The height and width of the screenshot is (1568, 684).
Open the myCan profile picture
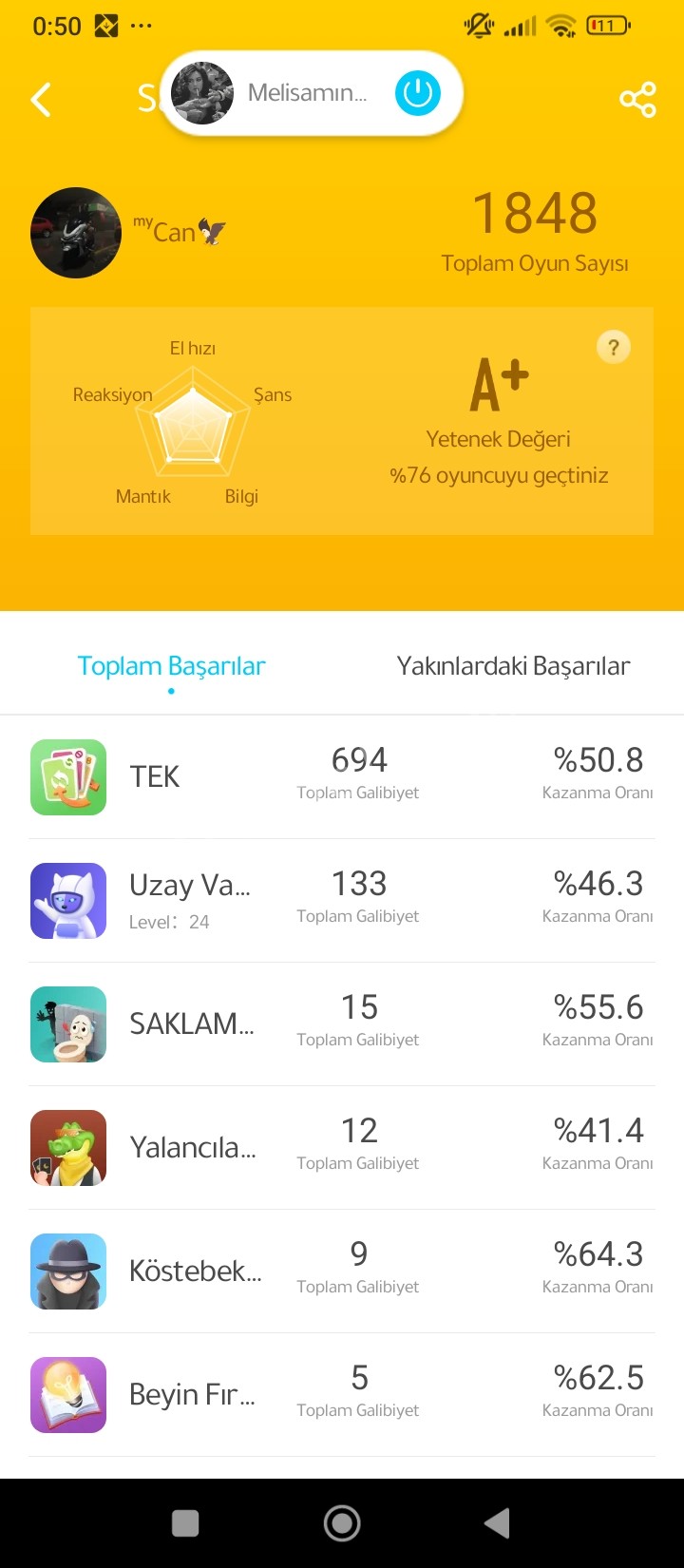pyautogui.click(x=76, y=233)
